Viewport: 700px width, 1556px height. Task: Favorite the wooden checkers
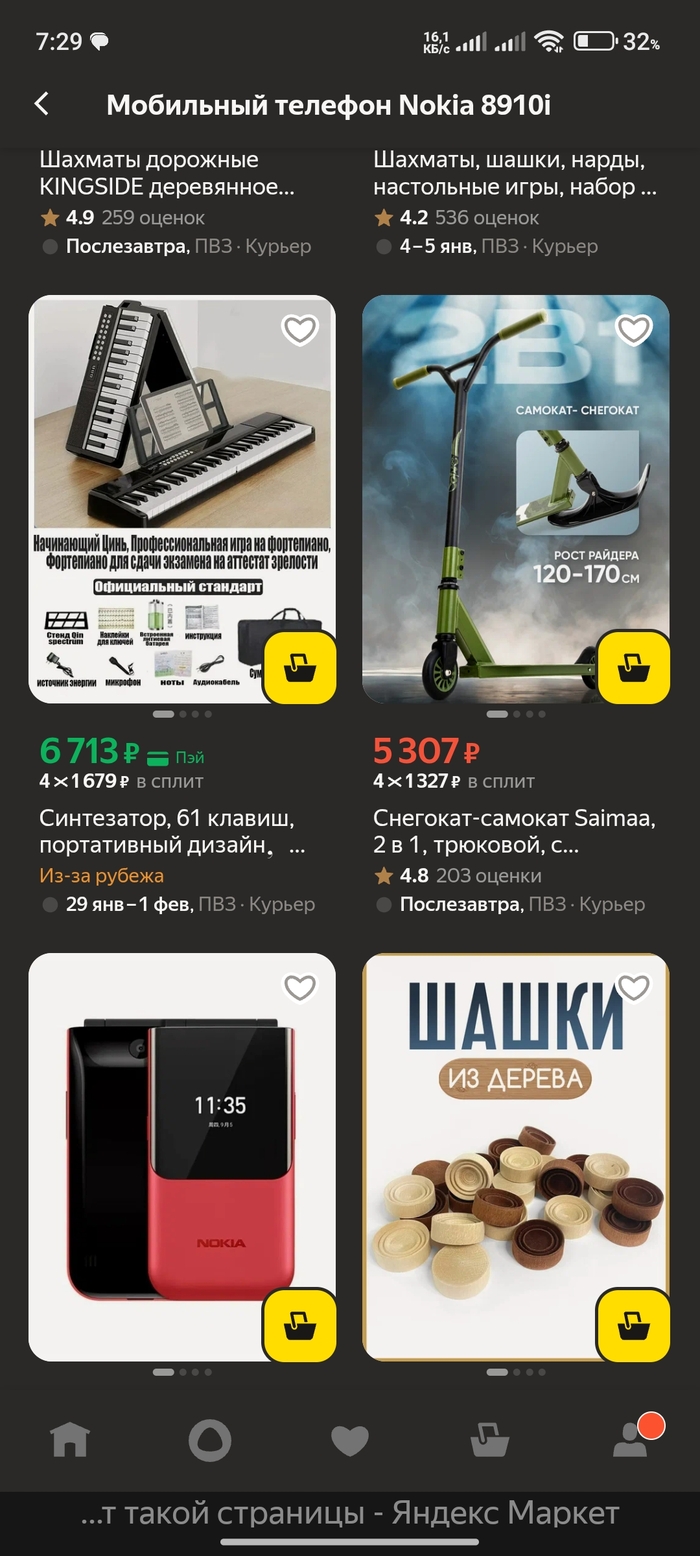633,988
